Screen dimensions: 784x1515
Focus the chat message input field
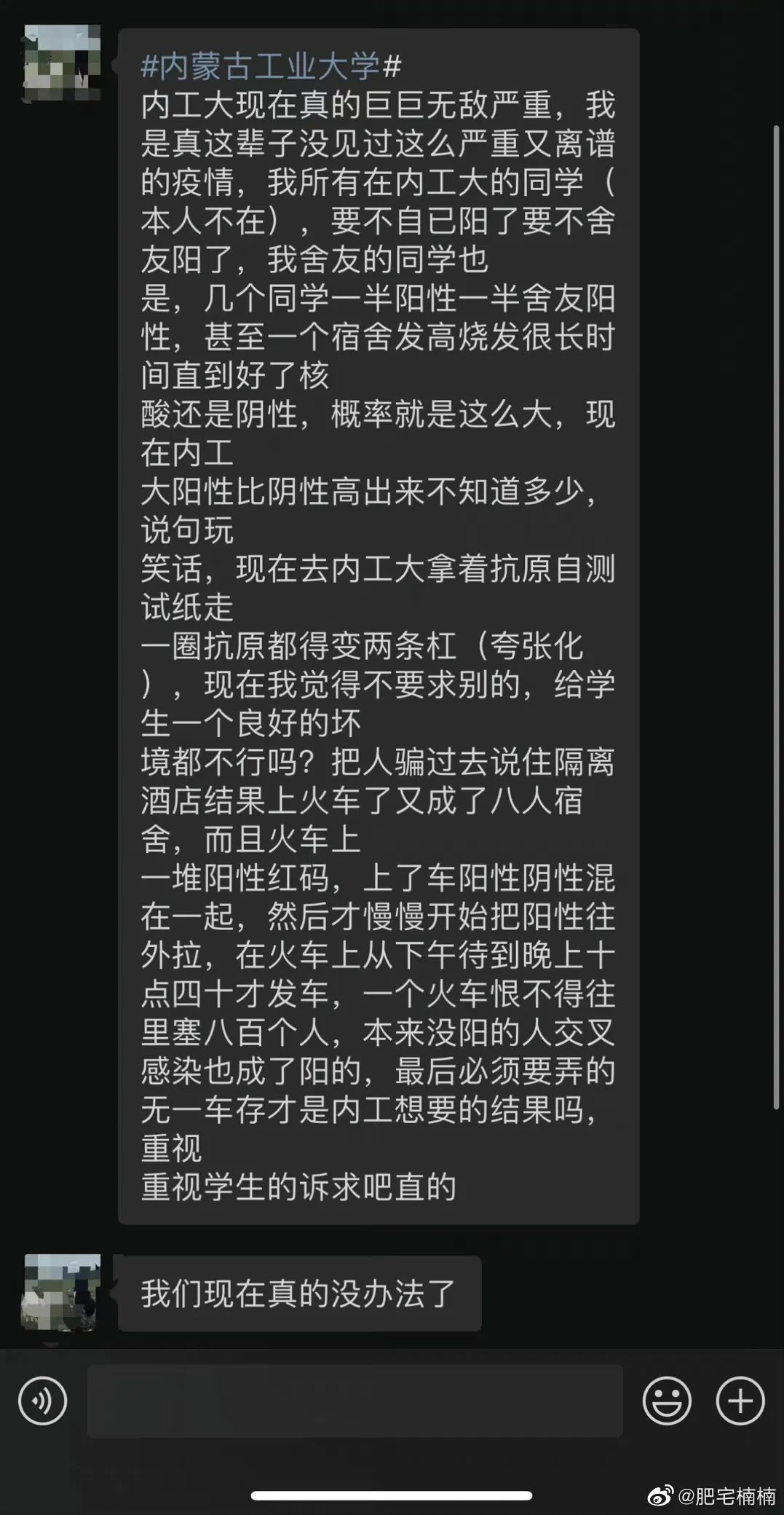(355, 1401)
